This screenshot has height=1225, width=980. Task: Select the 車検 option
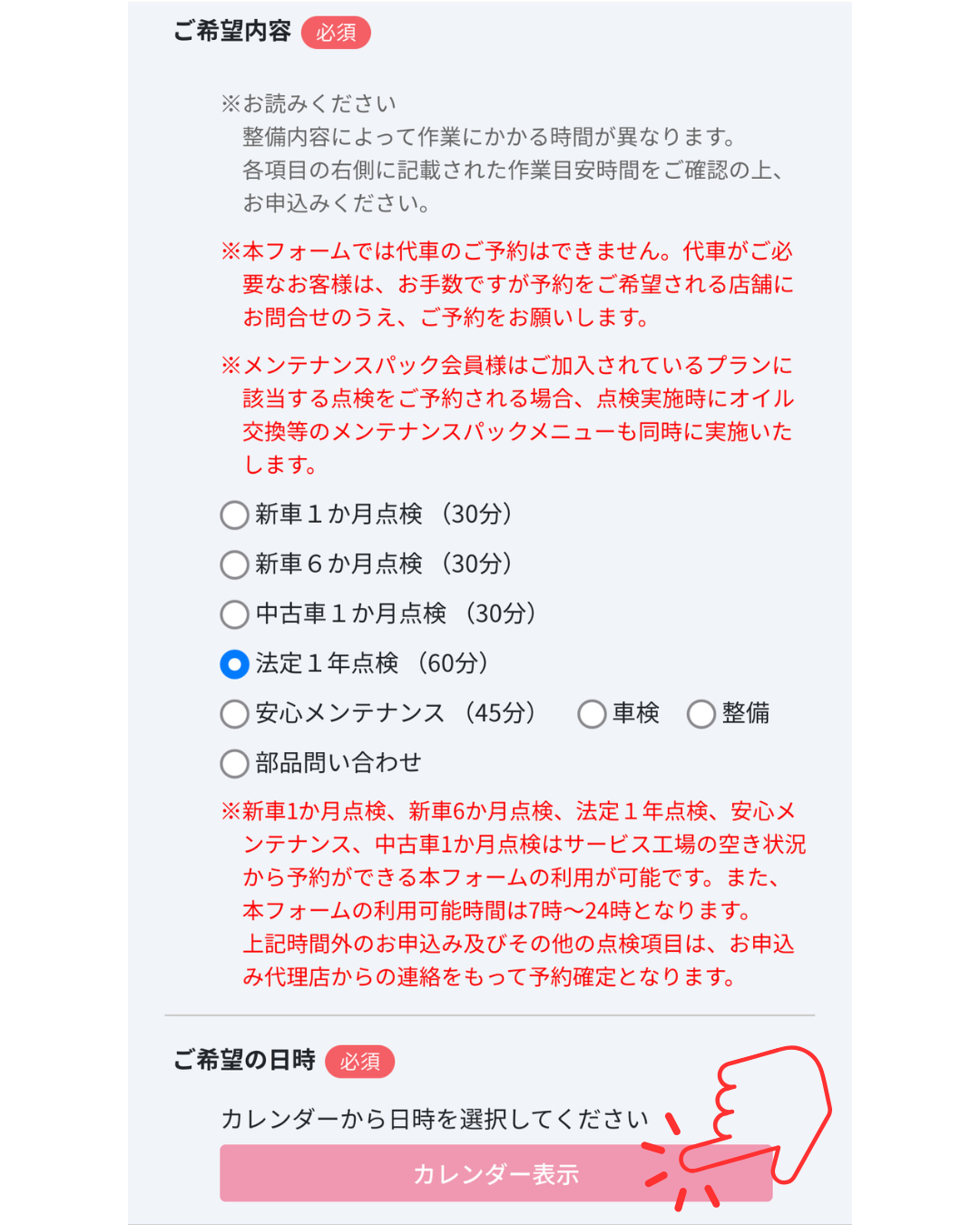tap(592, 714)
